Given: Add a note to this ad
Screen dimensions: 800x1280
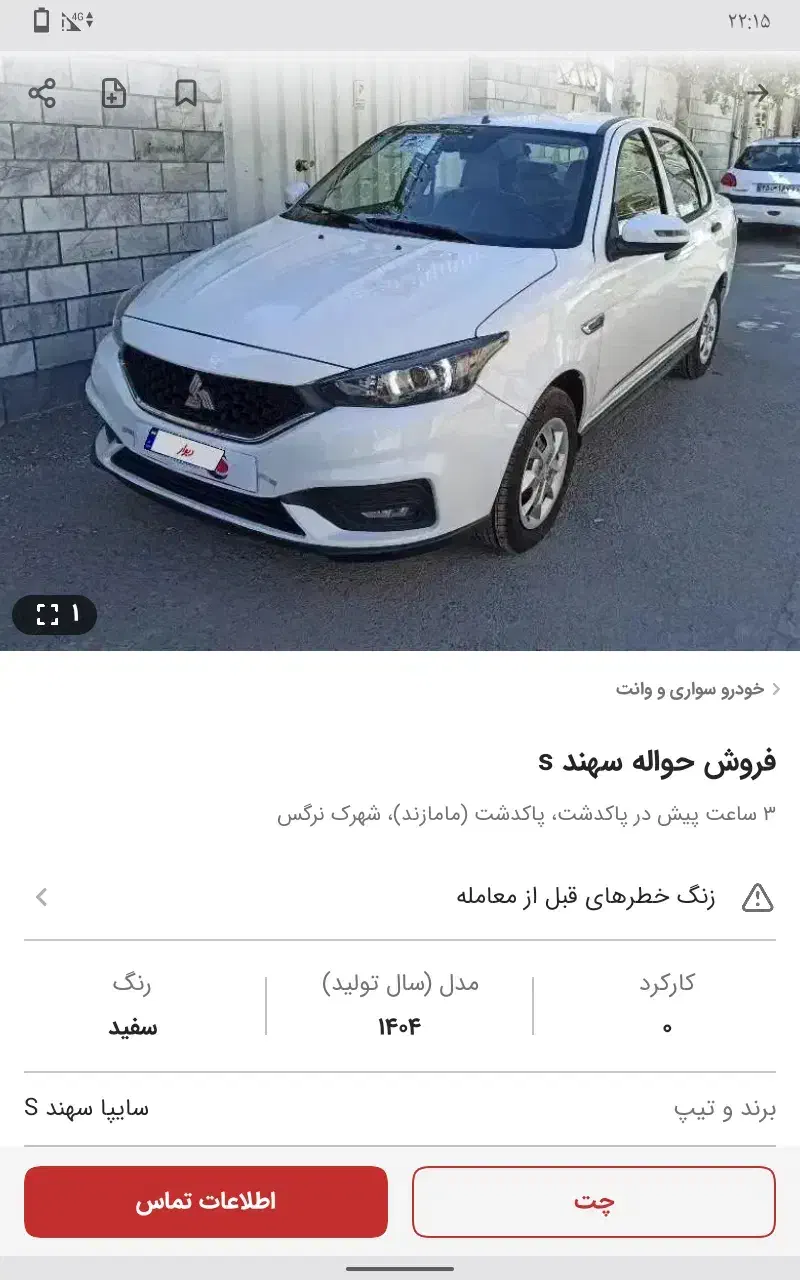Looking at the screenshot, I should coord(114,94).
